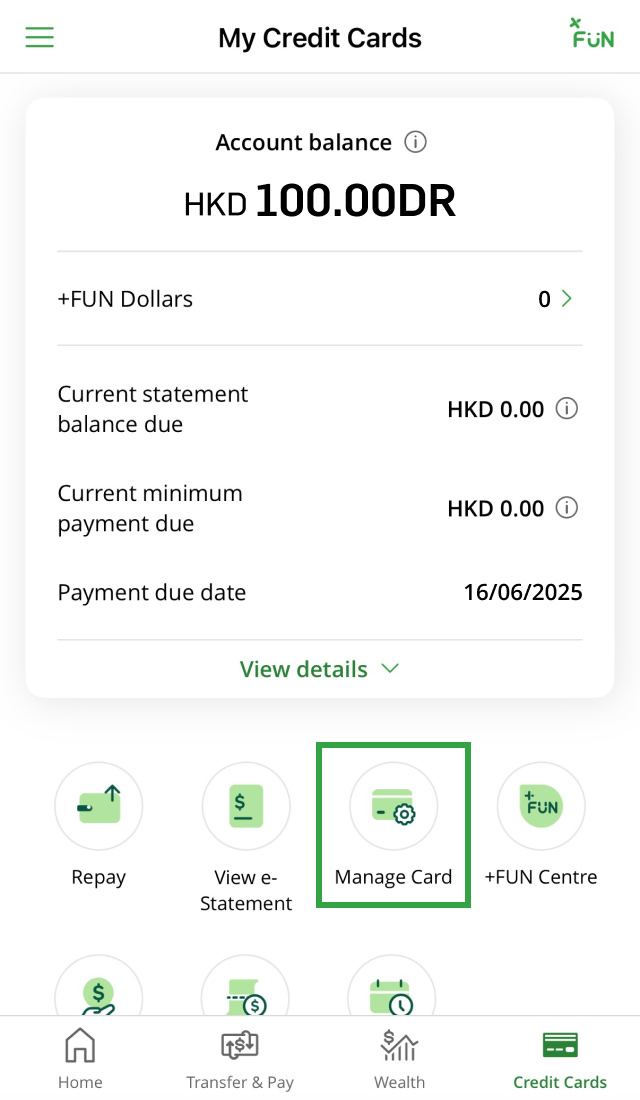
Task: Open View e-Statement
Action: coord(246,838)
